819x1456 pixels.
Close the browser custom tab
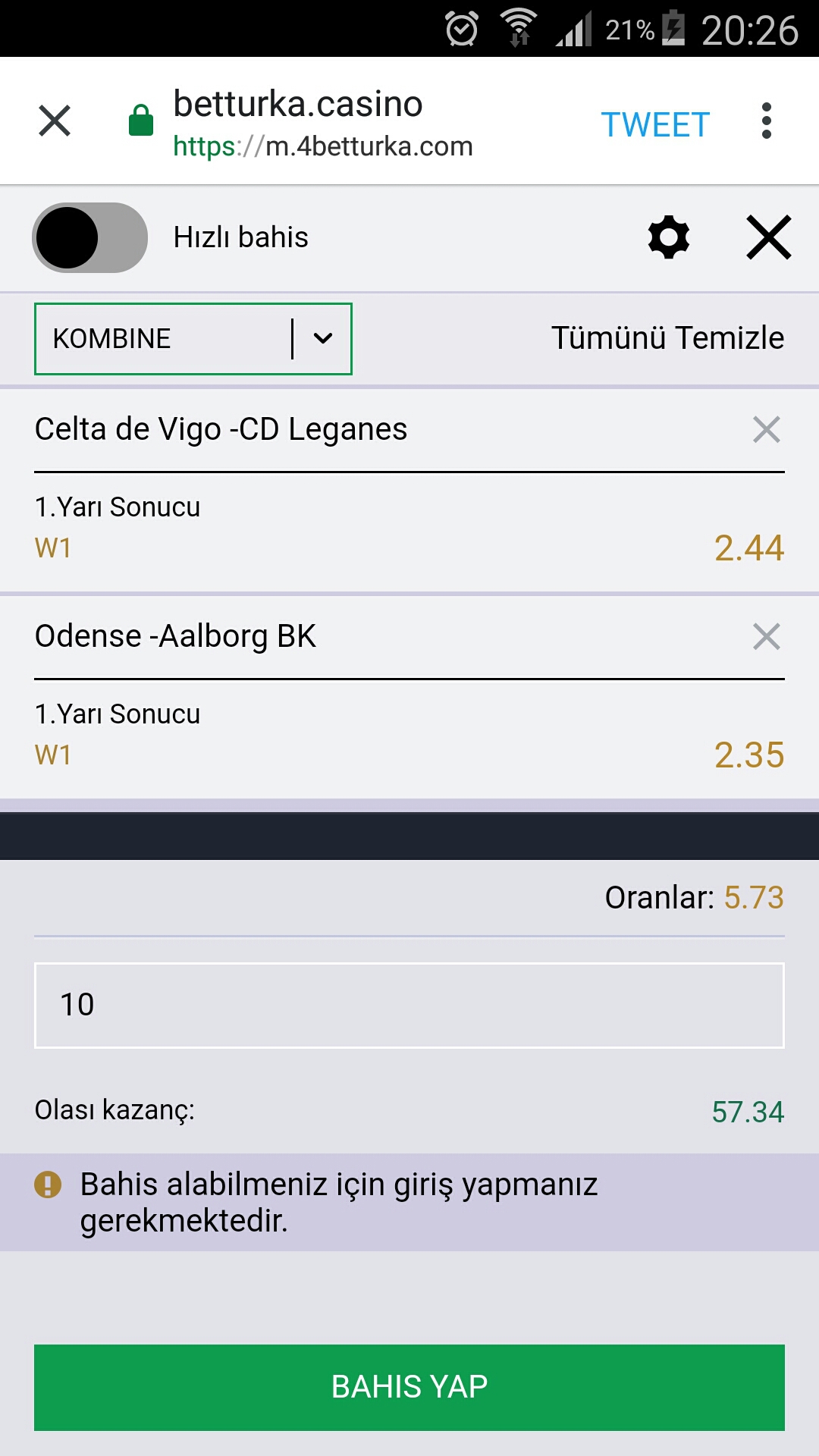(55, 121)
